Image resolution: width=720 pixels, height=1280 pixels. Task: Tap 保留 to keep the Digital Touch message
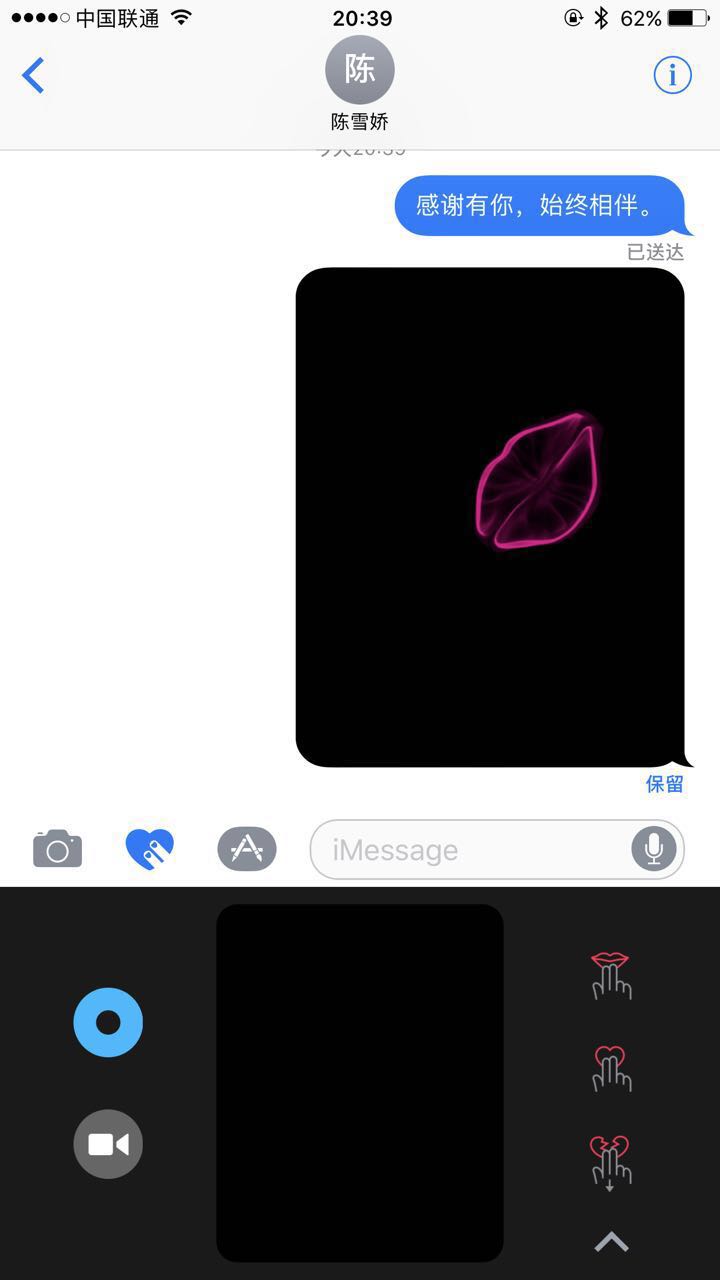pyautogui.click(x=664, y=784)
